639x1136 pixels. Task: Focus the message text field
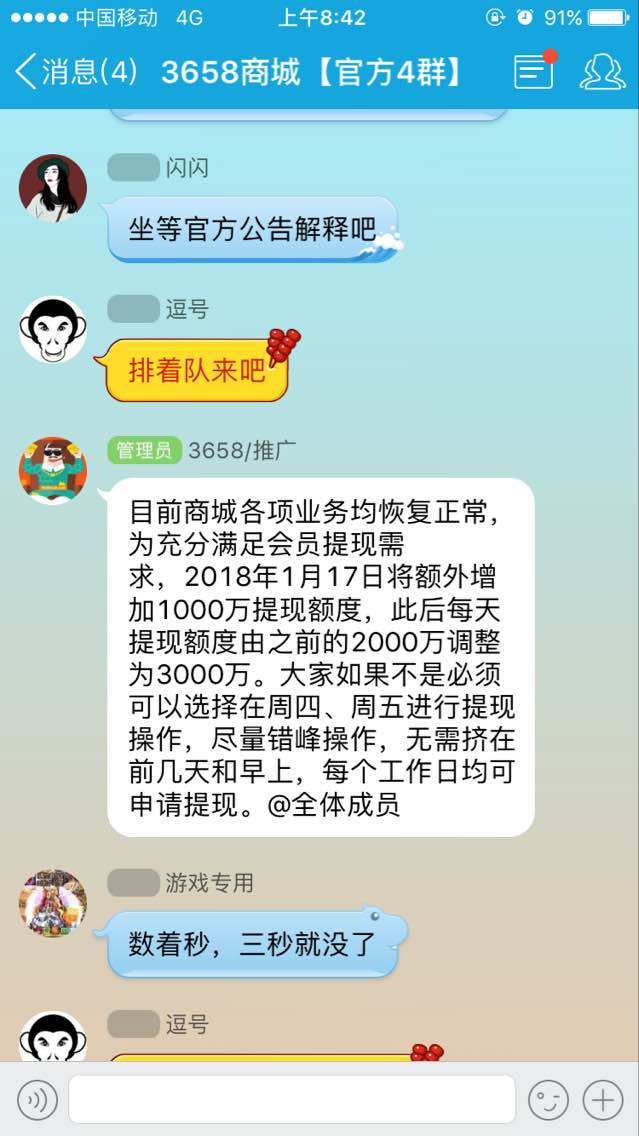(x=291, y=1100)
